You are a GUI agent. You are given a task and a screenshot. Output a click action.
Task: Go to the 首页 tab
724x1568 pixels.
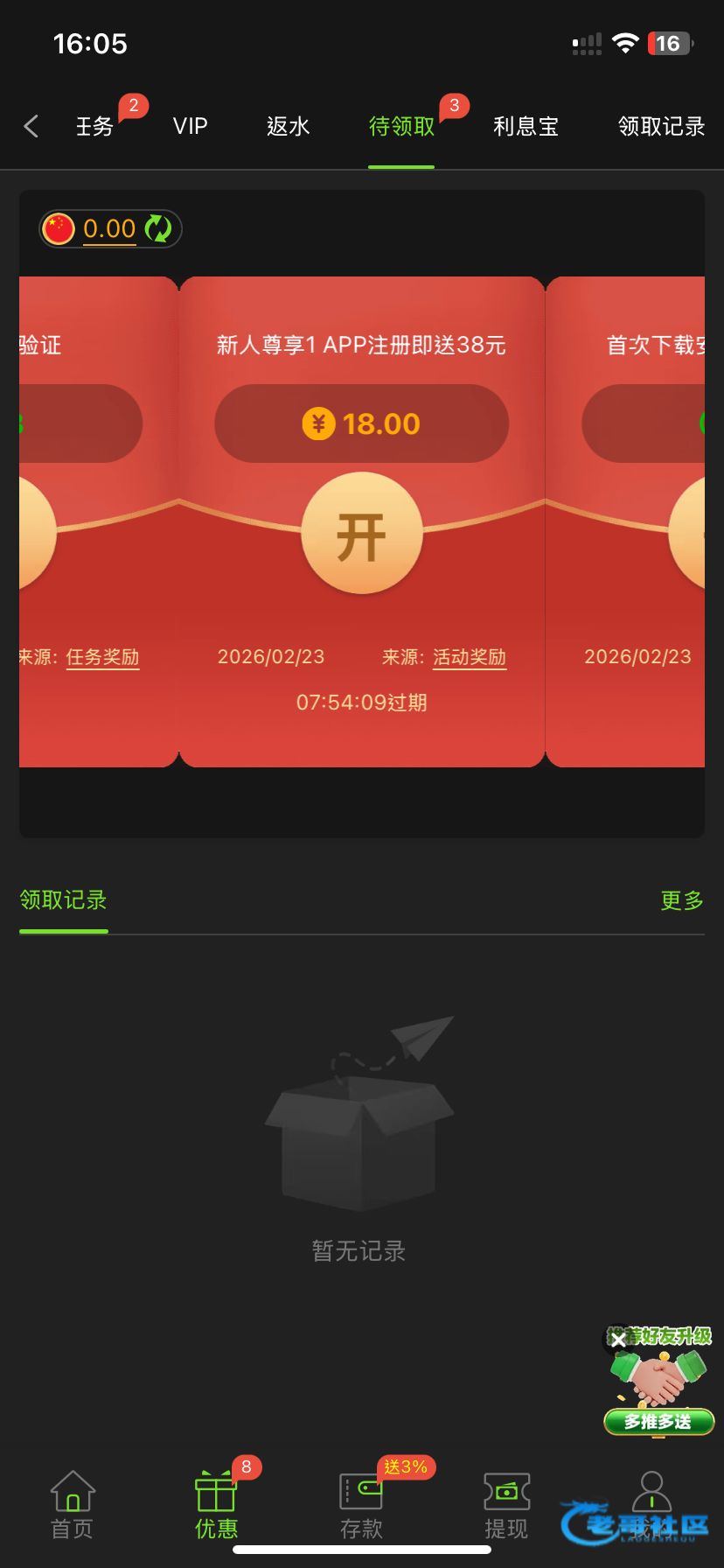[73, 1505]
